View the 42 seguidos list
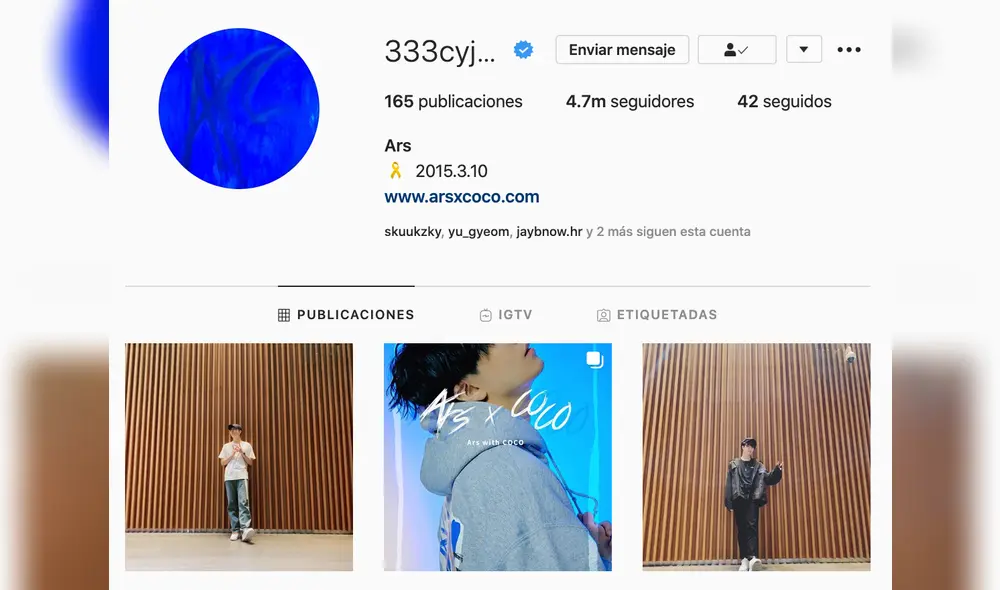 point(784,101)
